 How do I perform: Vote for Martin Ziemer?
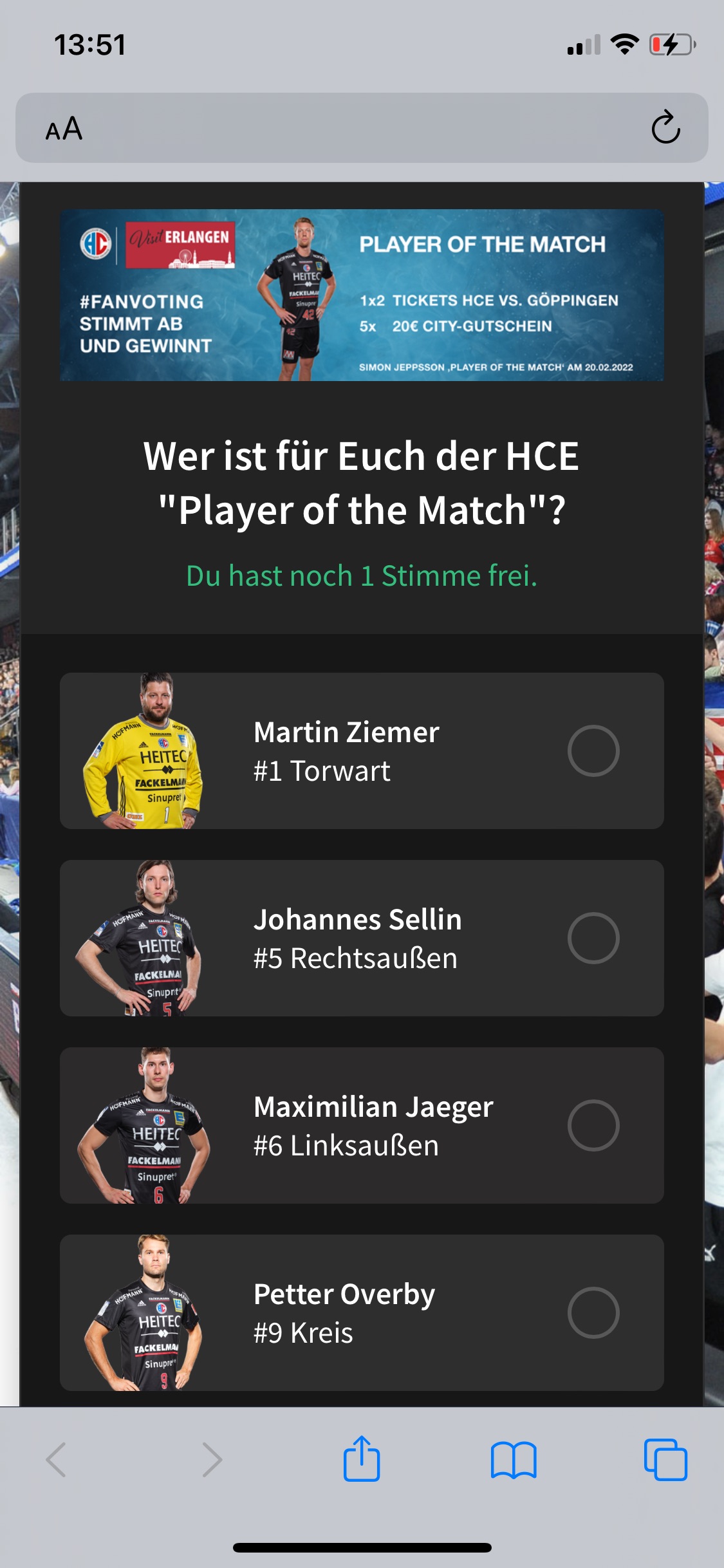tap(593, 751)
